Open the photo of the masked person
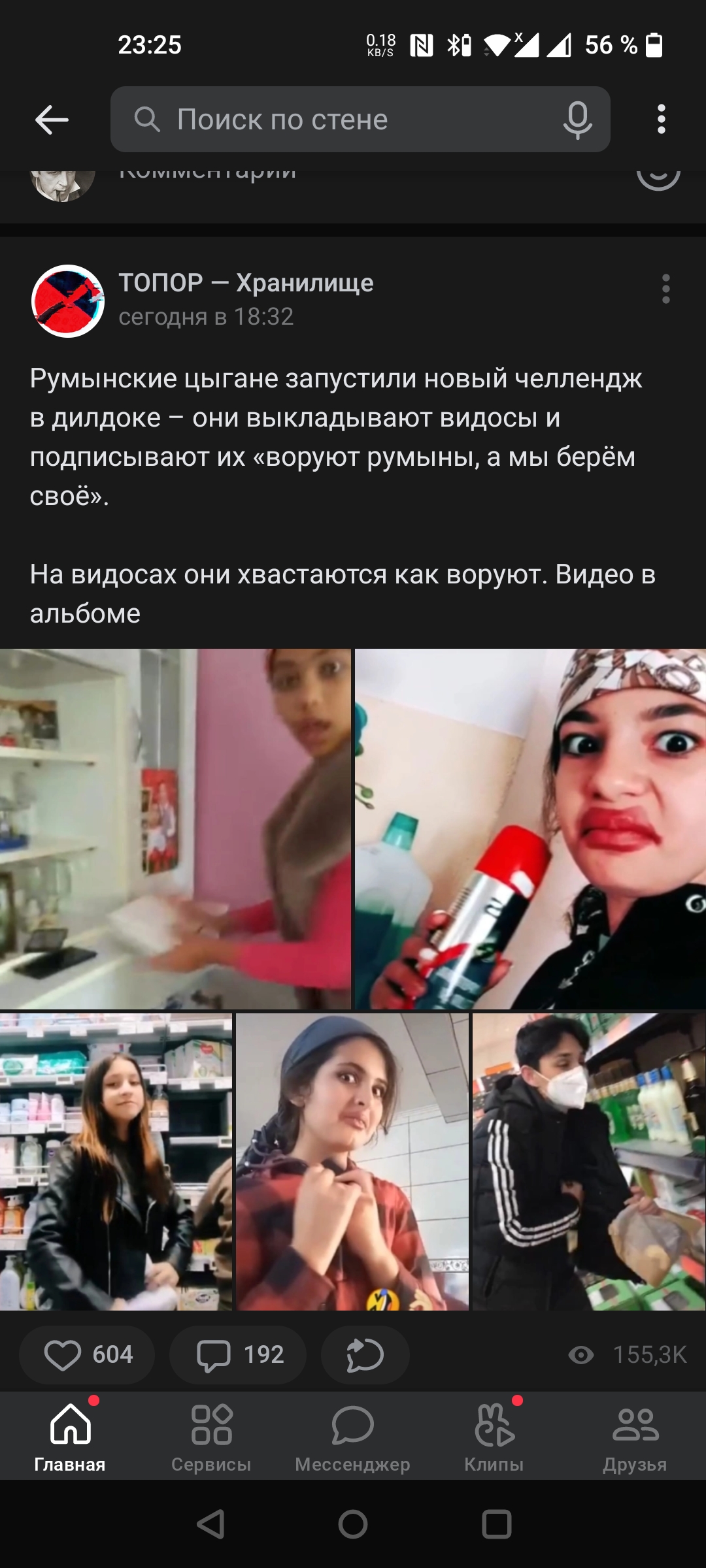 pyautogui.click(x=589, y=1162)
